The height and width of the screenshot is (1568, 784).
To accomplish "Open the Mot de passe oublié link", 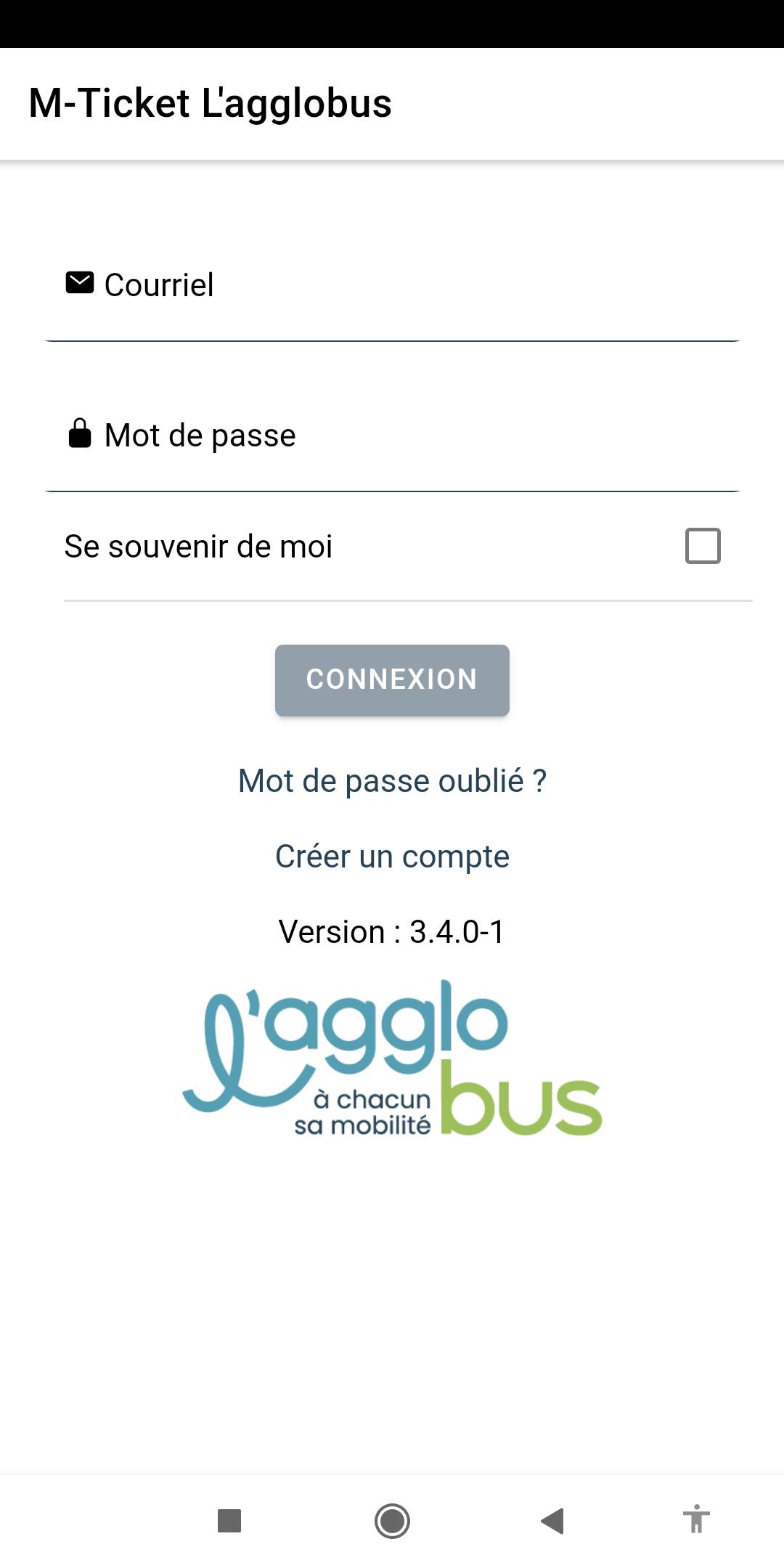I will point(392,781).
